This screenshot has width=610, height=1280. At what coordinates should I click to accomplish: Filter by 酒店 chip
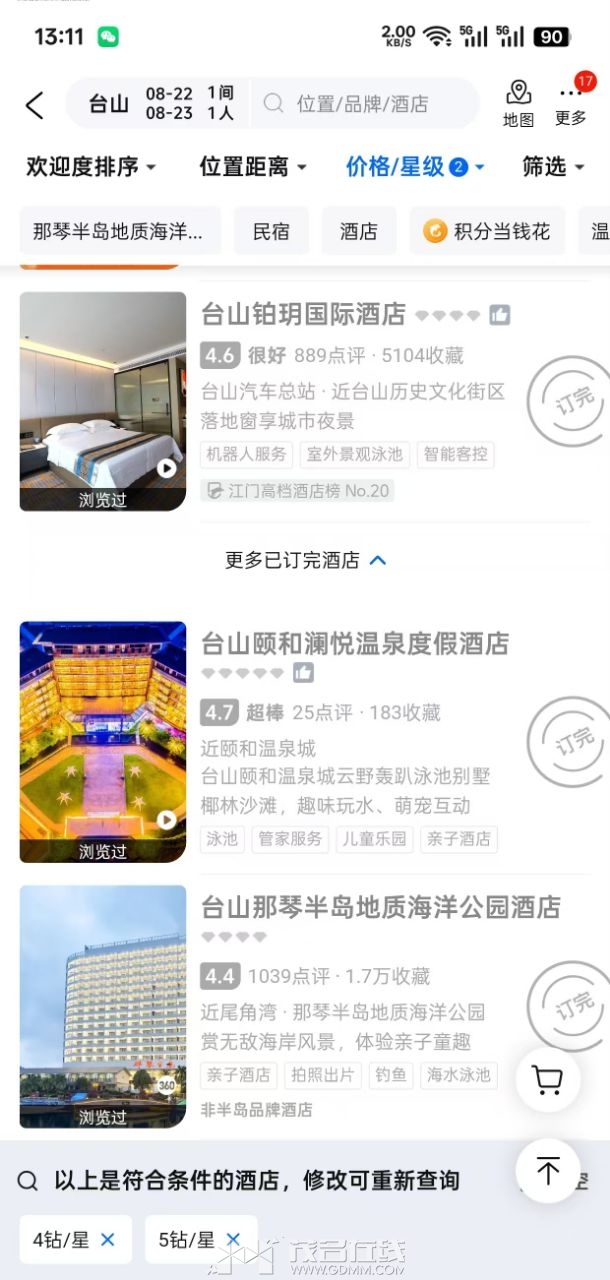tap(359, 231)
